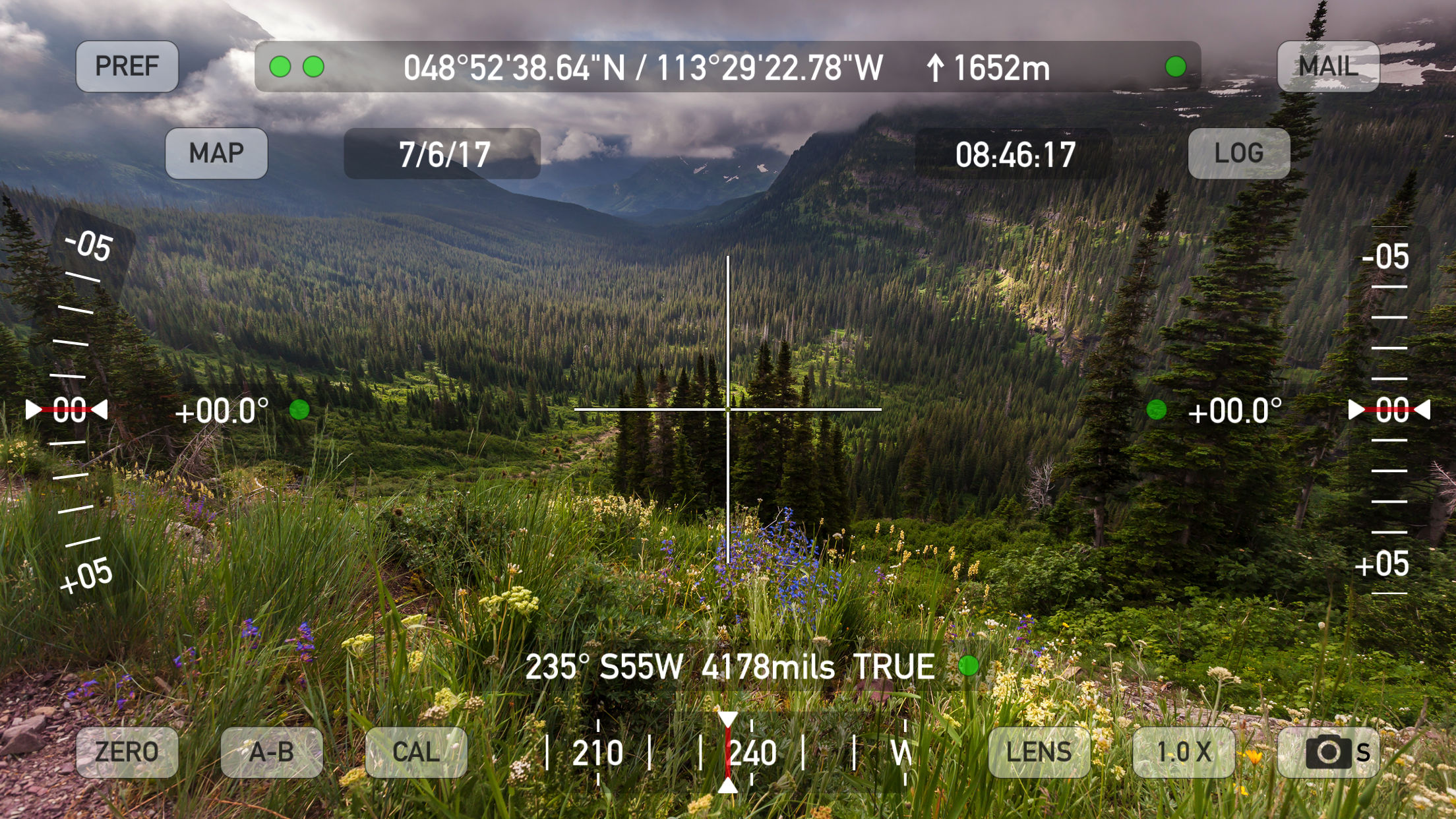
Task: Take a photo with the camera button
Action: pos(1327,752)
